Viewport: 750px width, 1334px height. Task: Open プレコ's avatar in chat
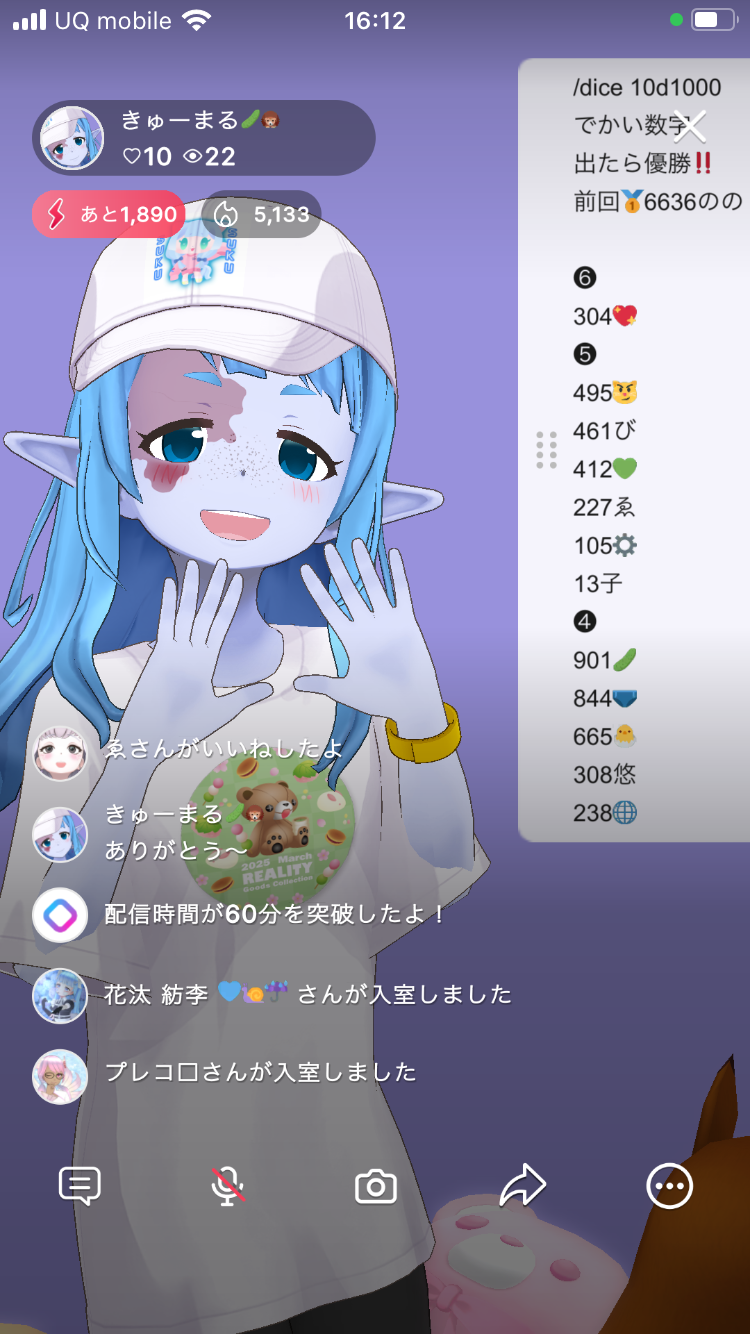[60, 1076]
